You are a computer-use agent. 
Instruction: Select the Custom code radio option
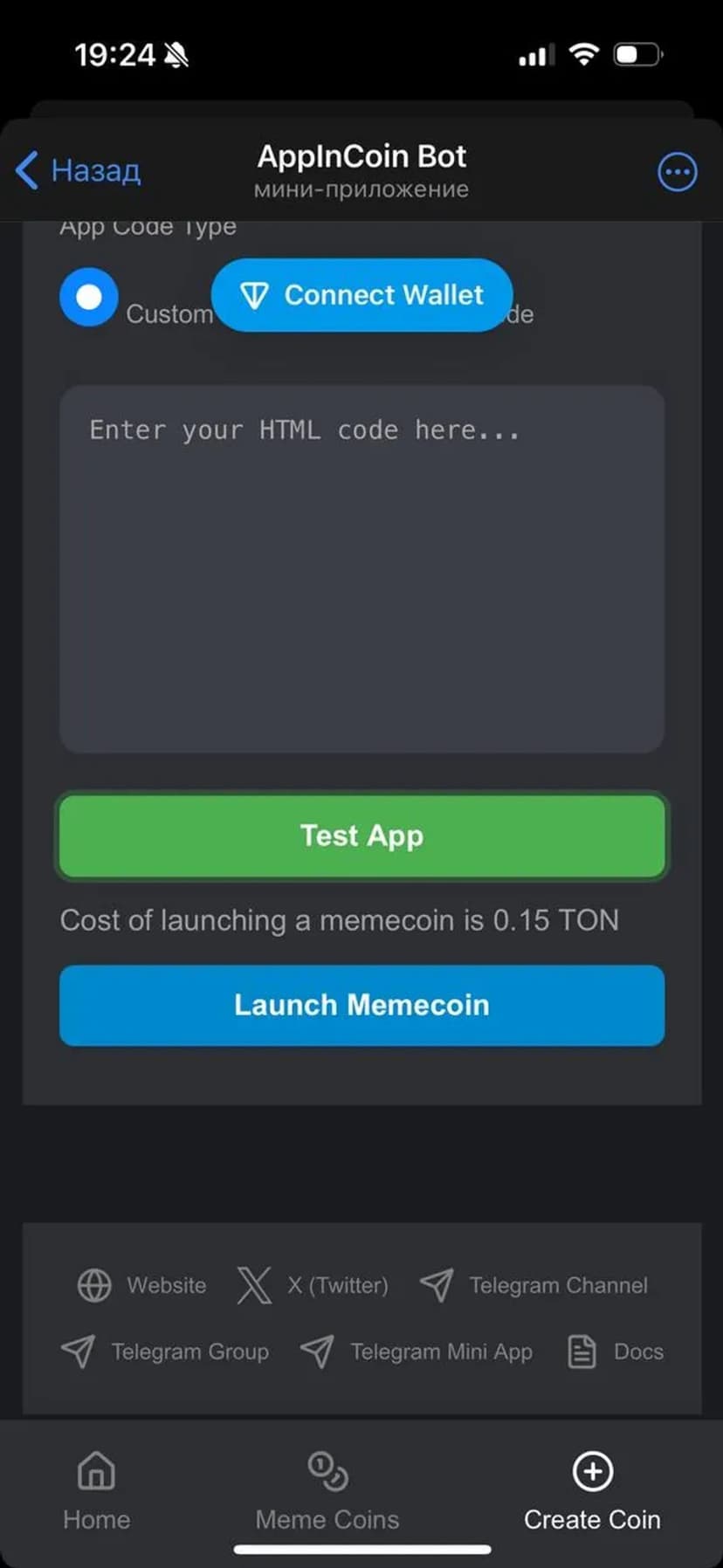[x=89, y=298]
